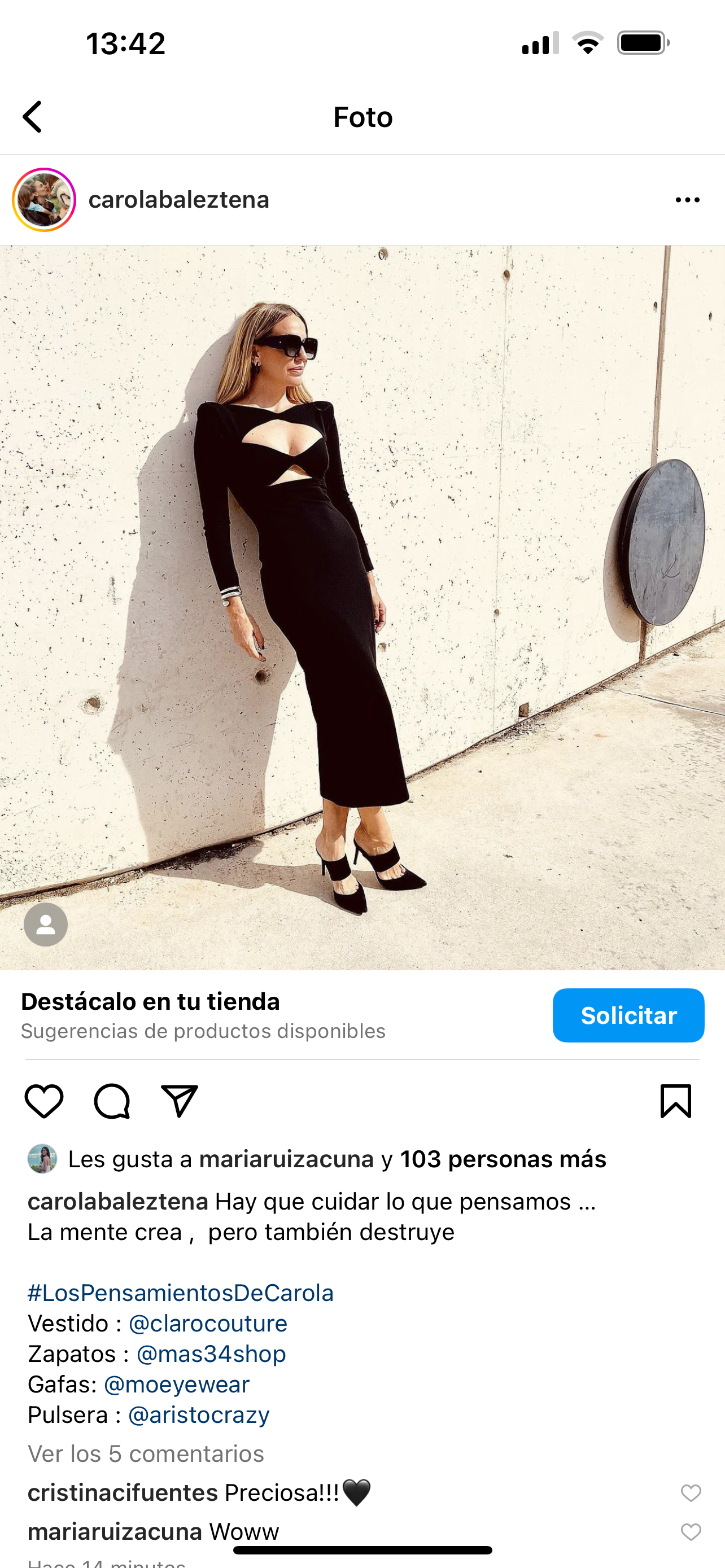Open the comment bubble under the post
Viewport: 725px width, 1568px height.
112,1101
